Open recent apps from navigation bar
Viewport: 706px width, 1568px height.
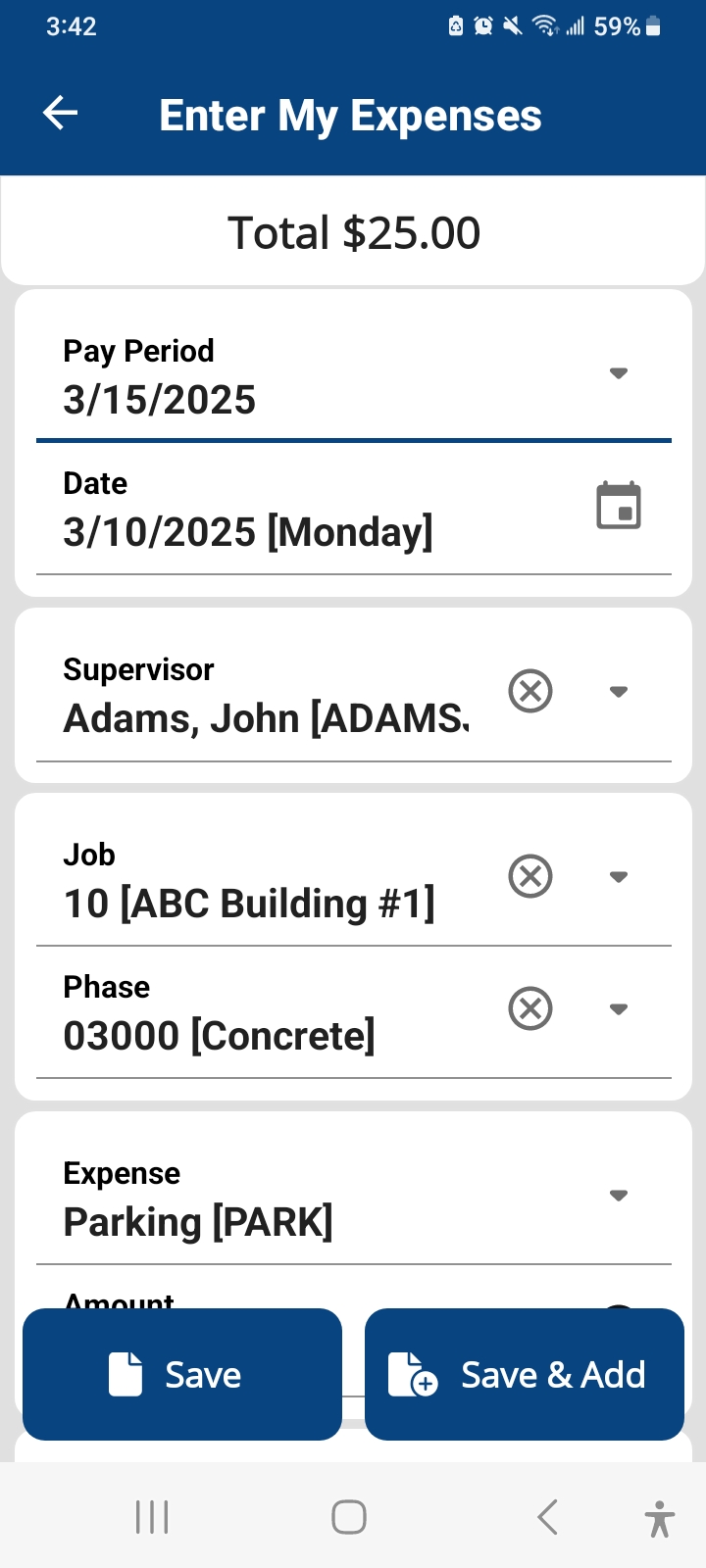point(152,1517)
